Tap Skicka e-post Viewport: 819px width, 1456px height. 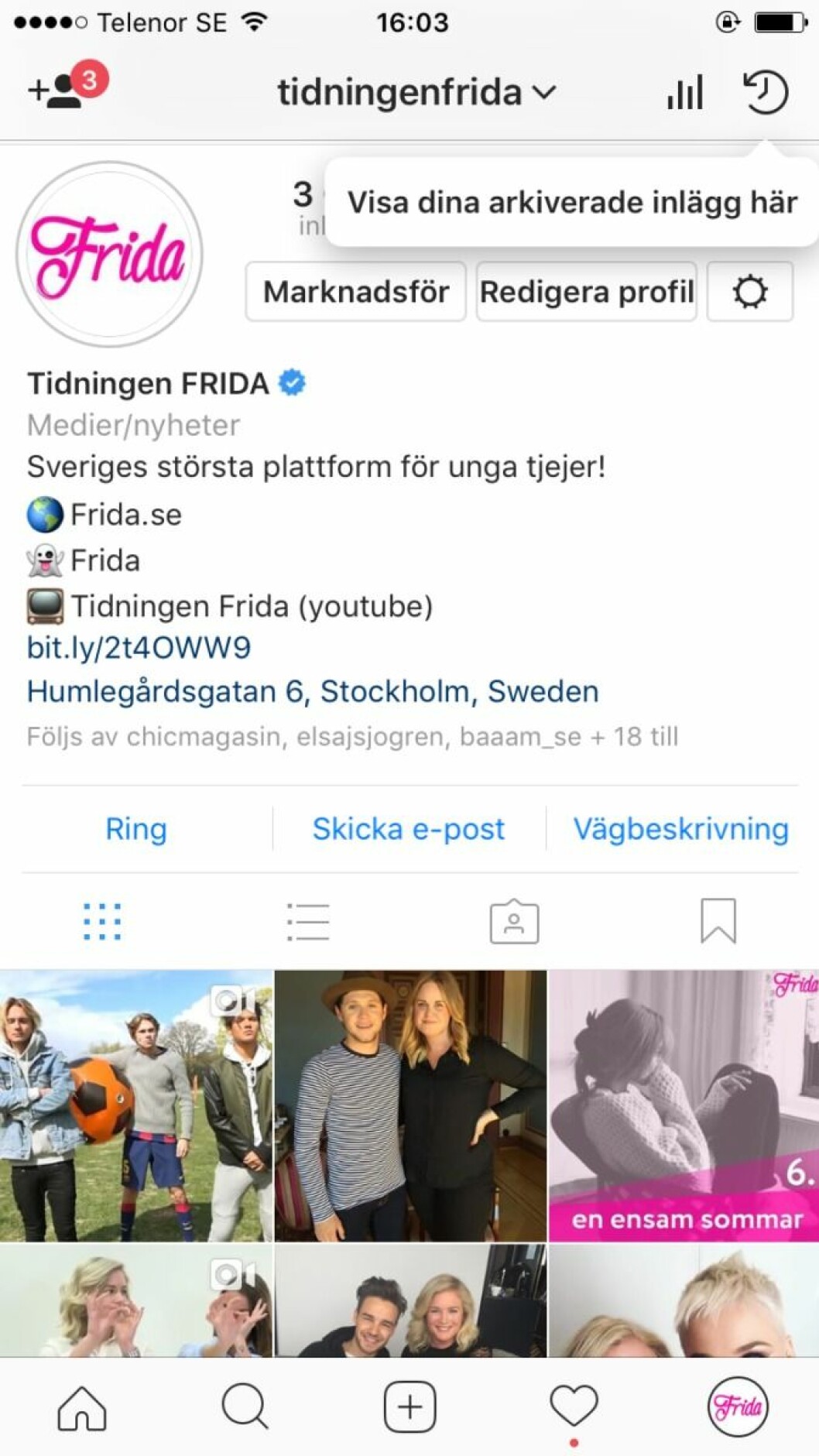tap(408, 829)
